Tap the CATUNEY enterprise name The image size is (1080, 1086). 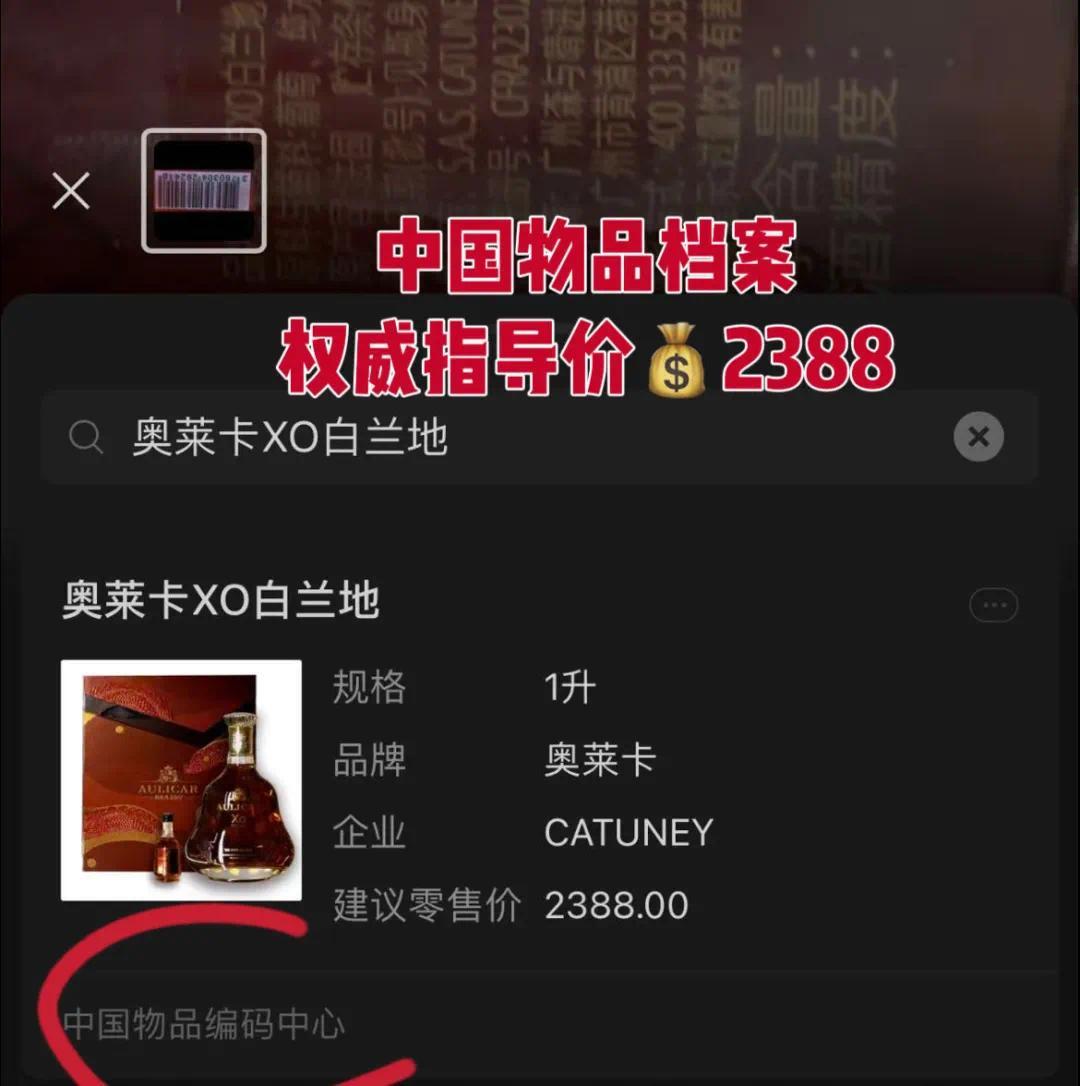[628, 831]
